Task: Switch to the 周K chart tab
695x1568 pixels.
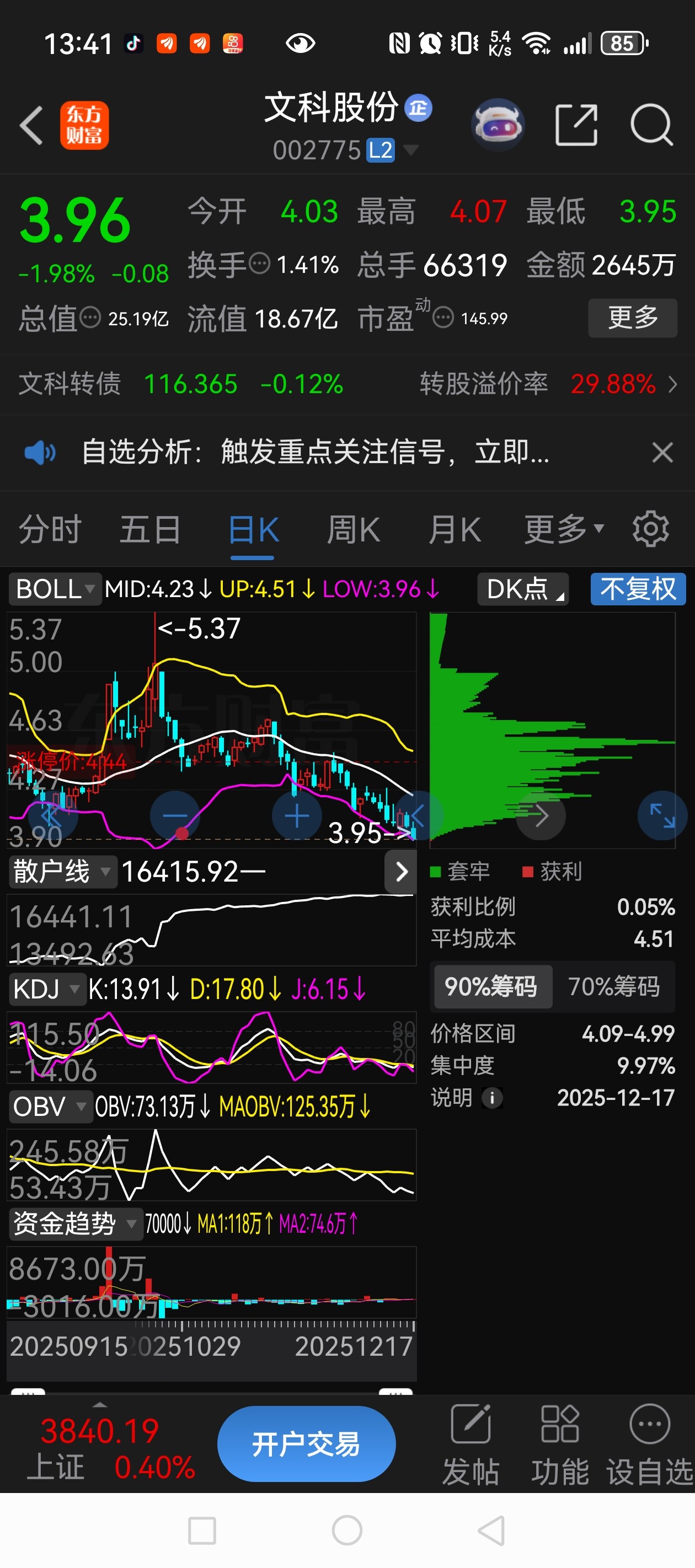Action: [x=353, y=530]
